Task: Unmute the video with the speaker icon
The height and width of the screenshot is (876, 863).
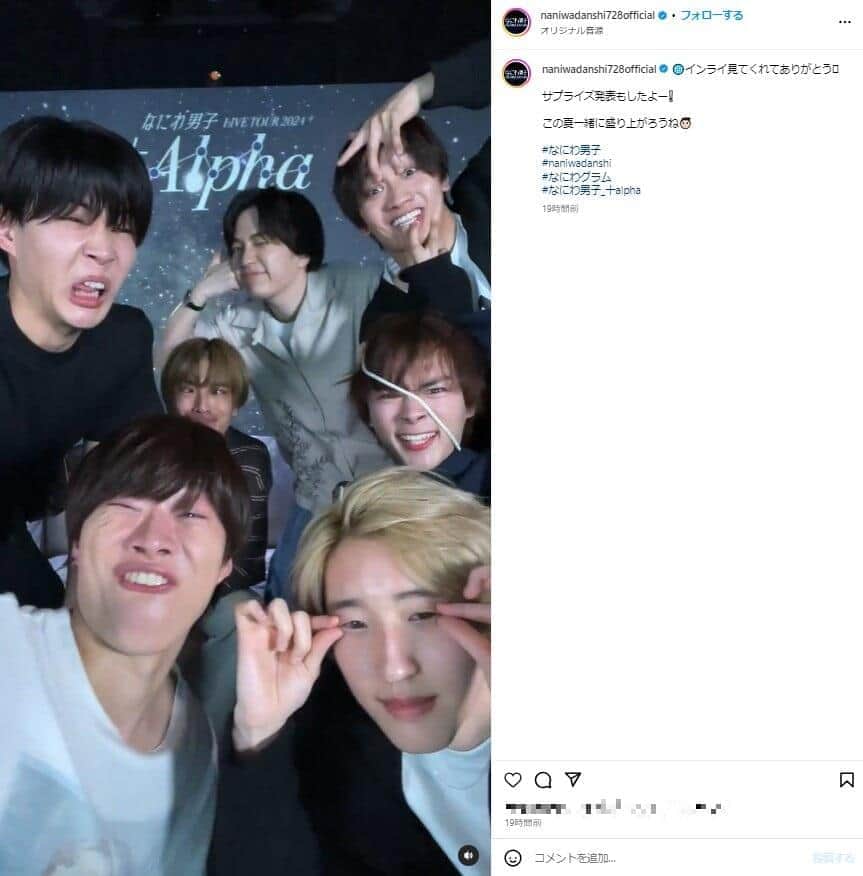Action: tap(468, 855)
